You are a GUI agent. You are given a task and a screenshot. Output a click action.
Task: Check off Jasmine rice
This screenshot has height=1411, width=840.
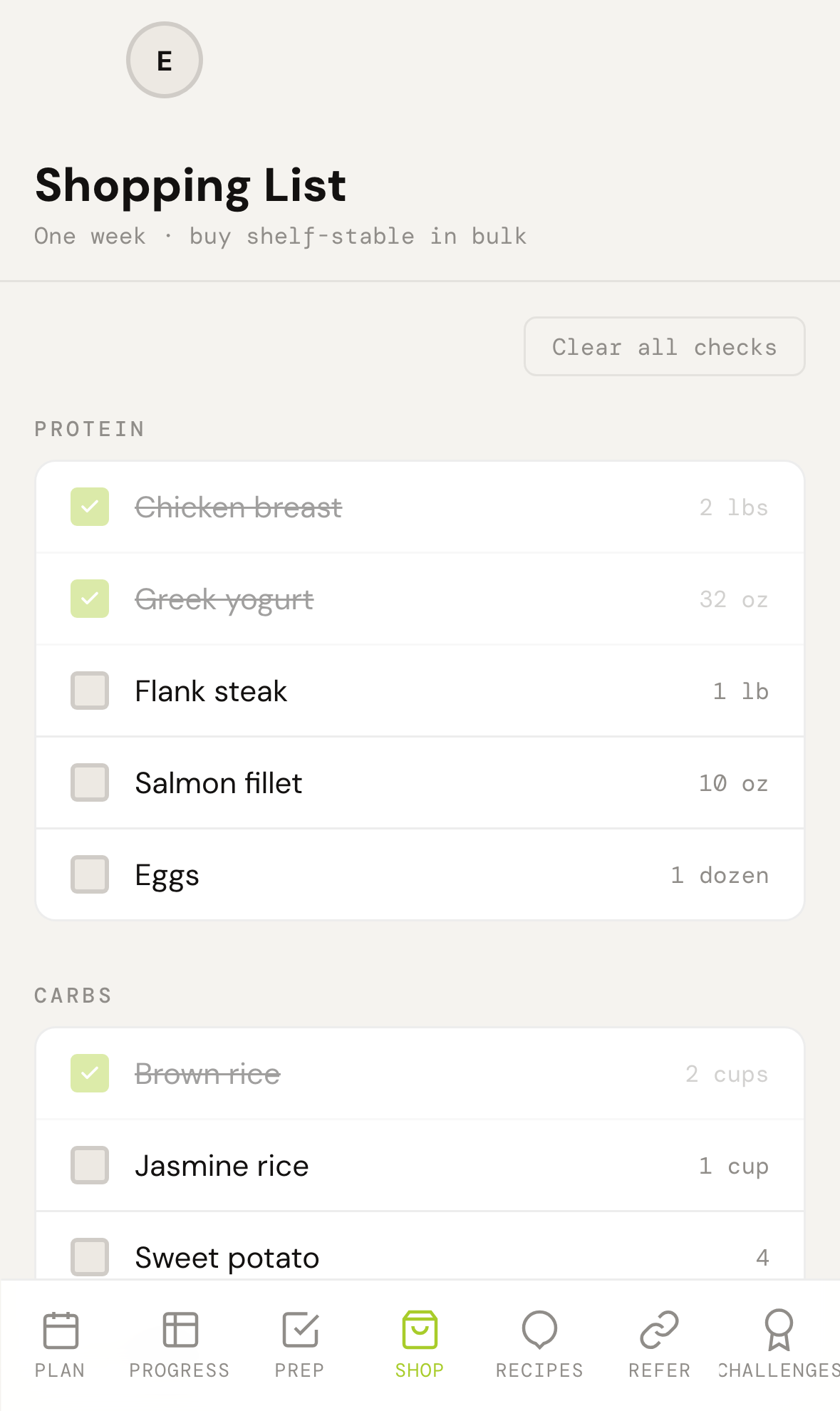click(89, 1166)
